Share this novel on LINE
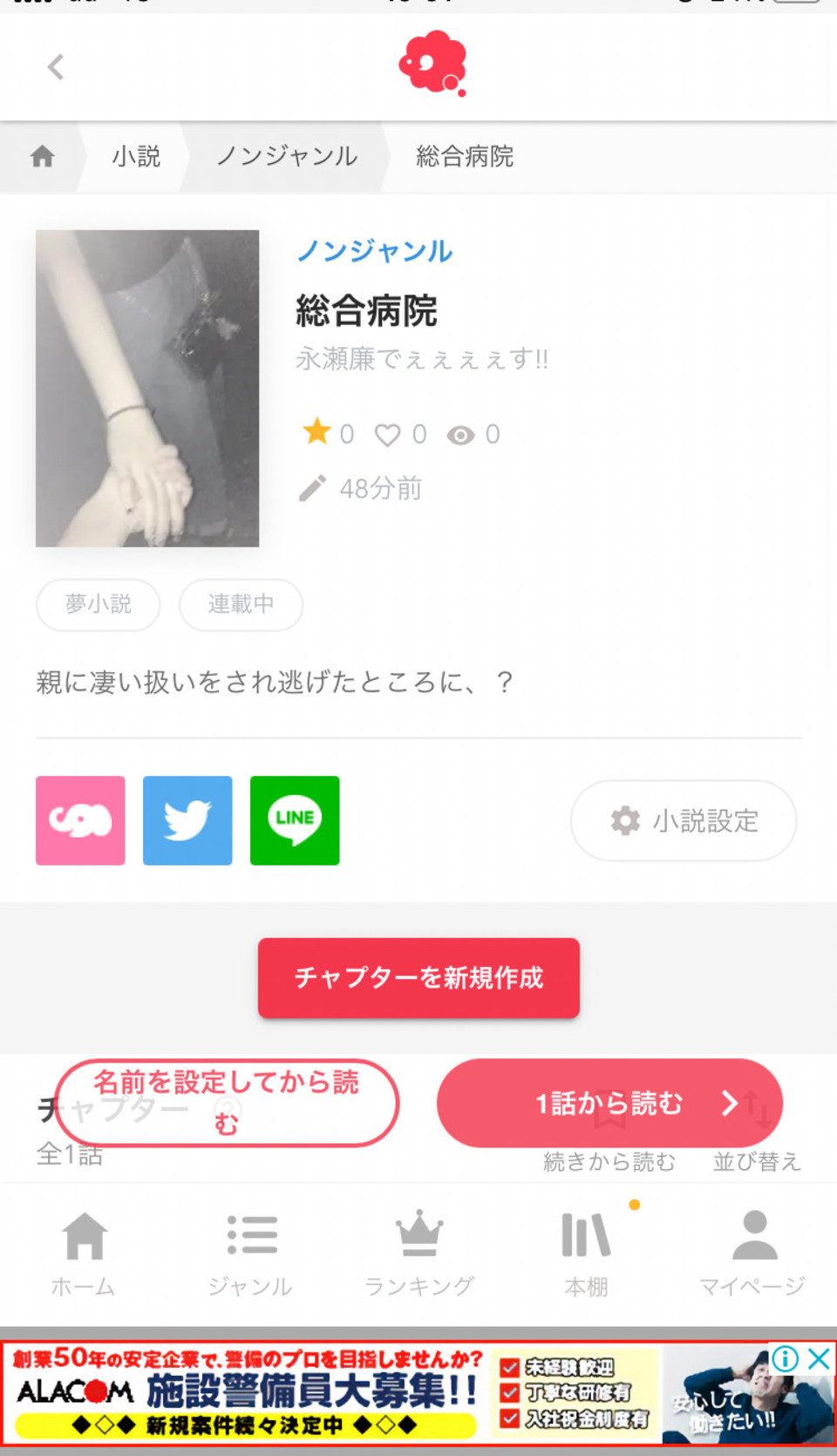837x1456 pixels. click(295, 820)
